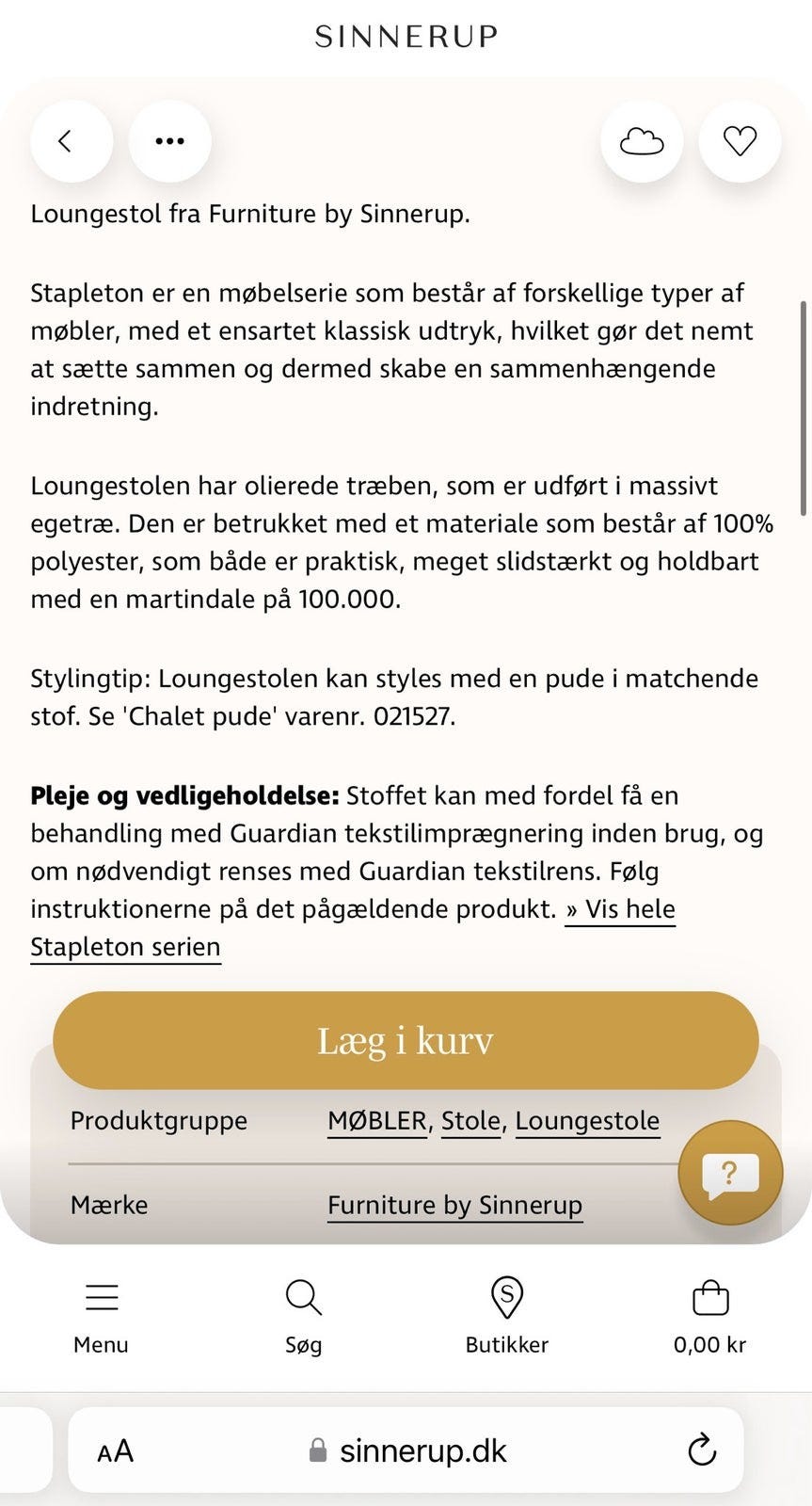Add product to favorites with heart icon
Screen dimensions: 812x1506
(x=740, y=140)
